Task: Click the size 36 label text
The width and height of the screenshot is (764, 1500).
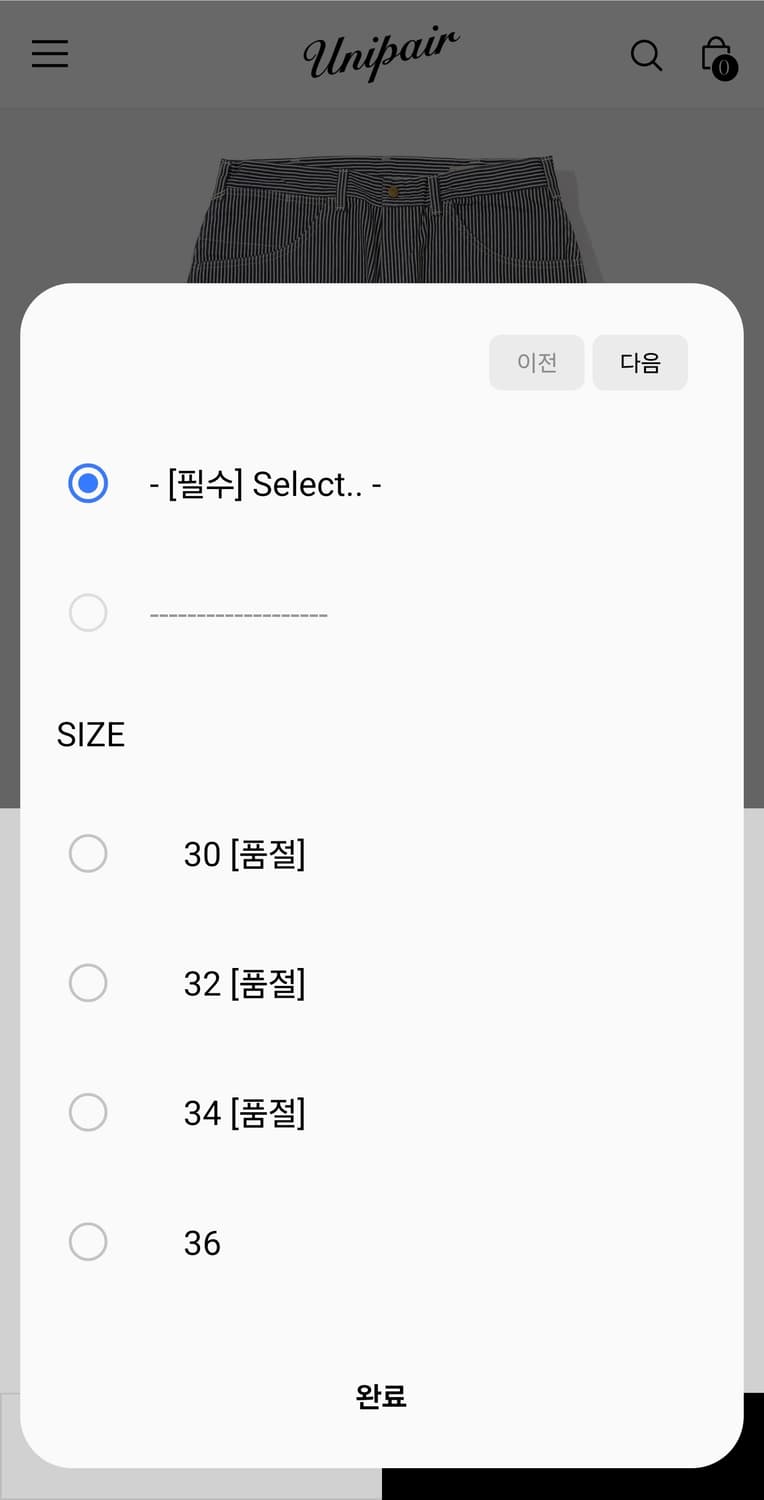Action: 201,1242
